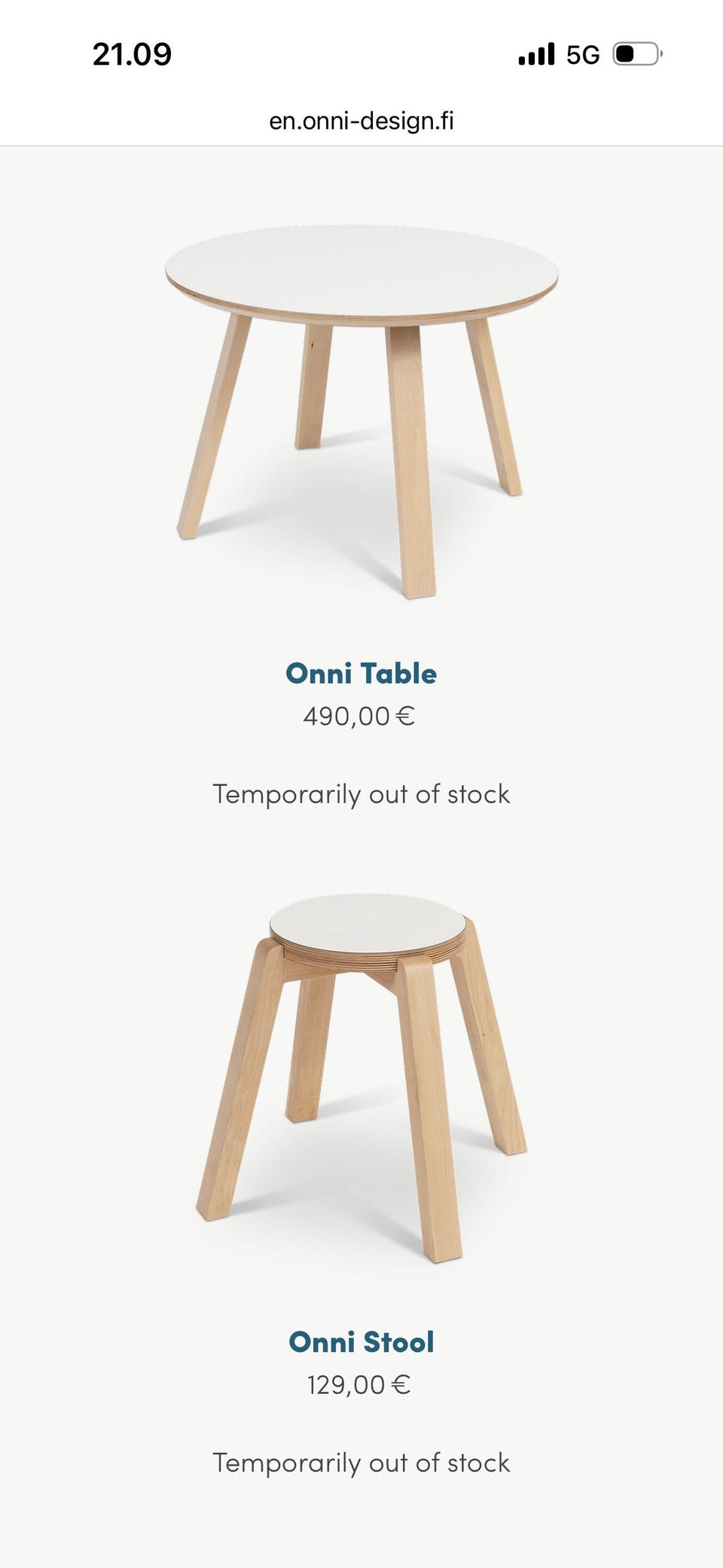Tap the Onni Table title link

tap(361, 674)
